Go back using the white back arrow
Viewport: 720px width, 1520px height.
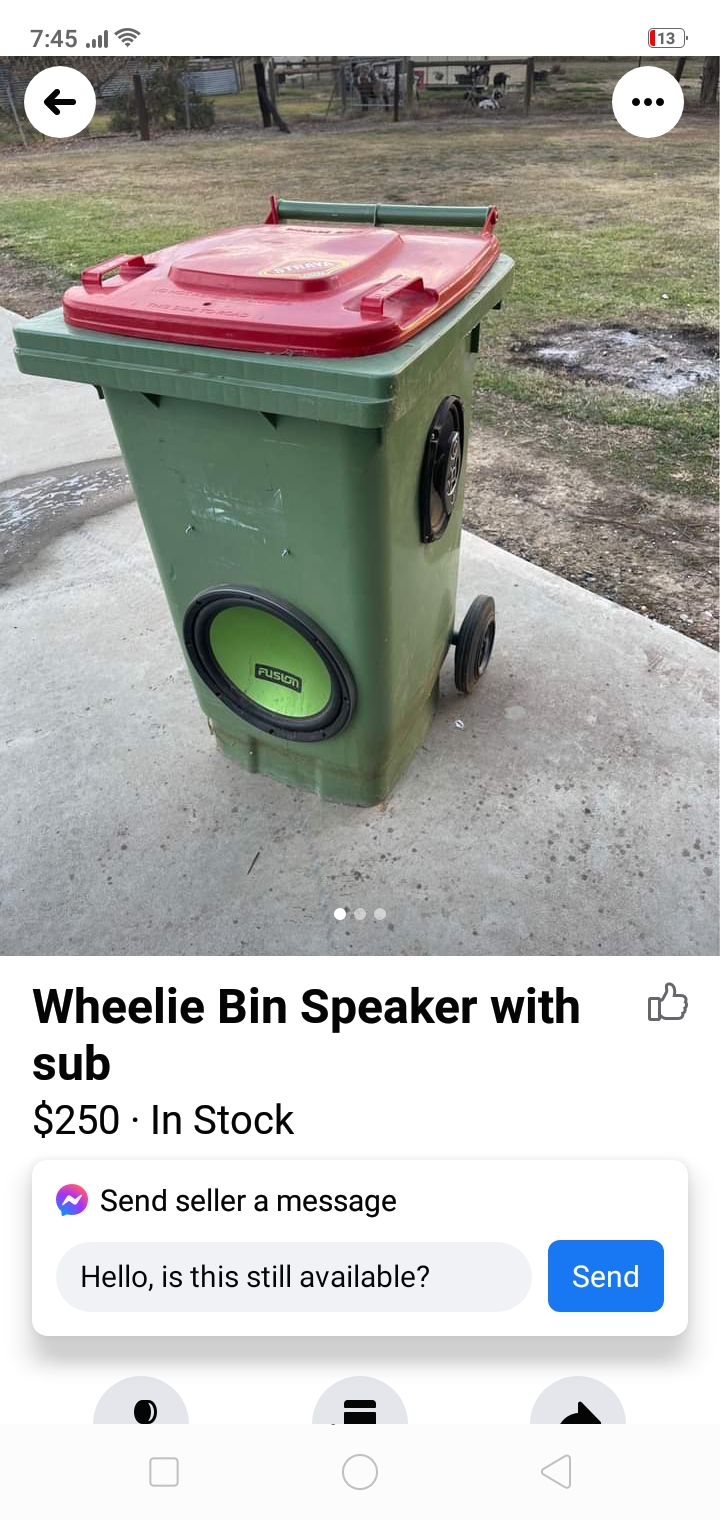(x=60, y=101)
